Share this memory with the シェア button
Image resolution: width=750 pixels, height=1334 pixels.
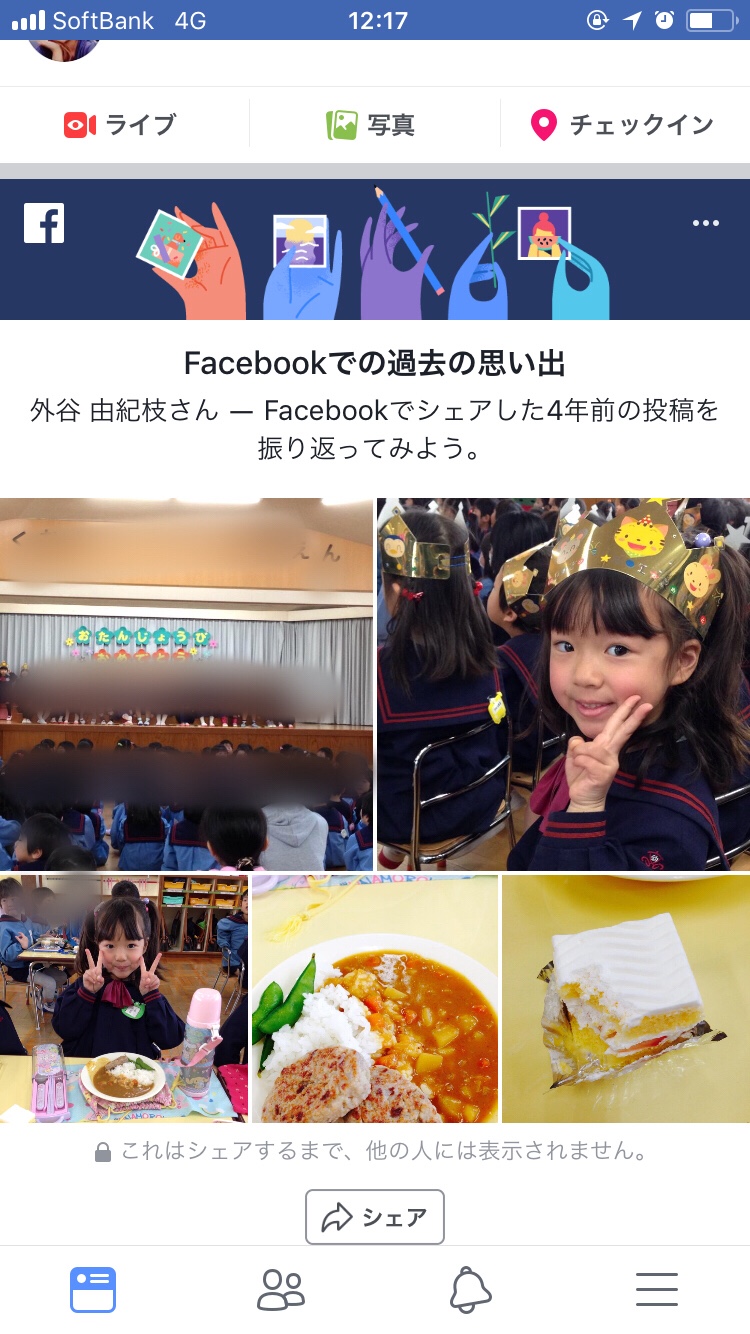375,1217
